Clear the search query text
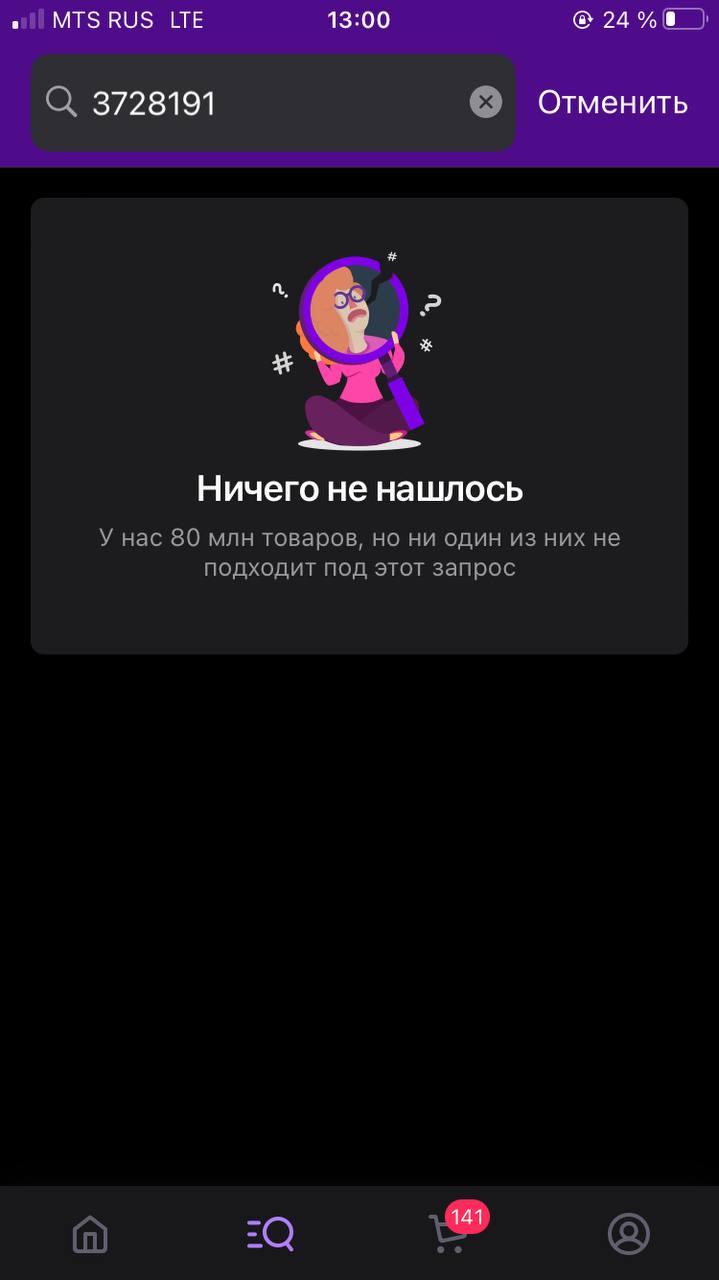Screen dimensions: 719x1280 [x=486, y=102]
